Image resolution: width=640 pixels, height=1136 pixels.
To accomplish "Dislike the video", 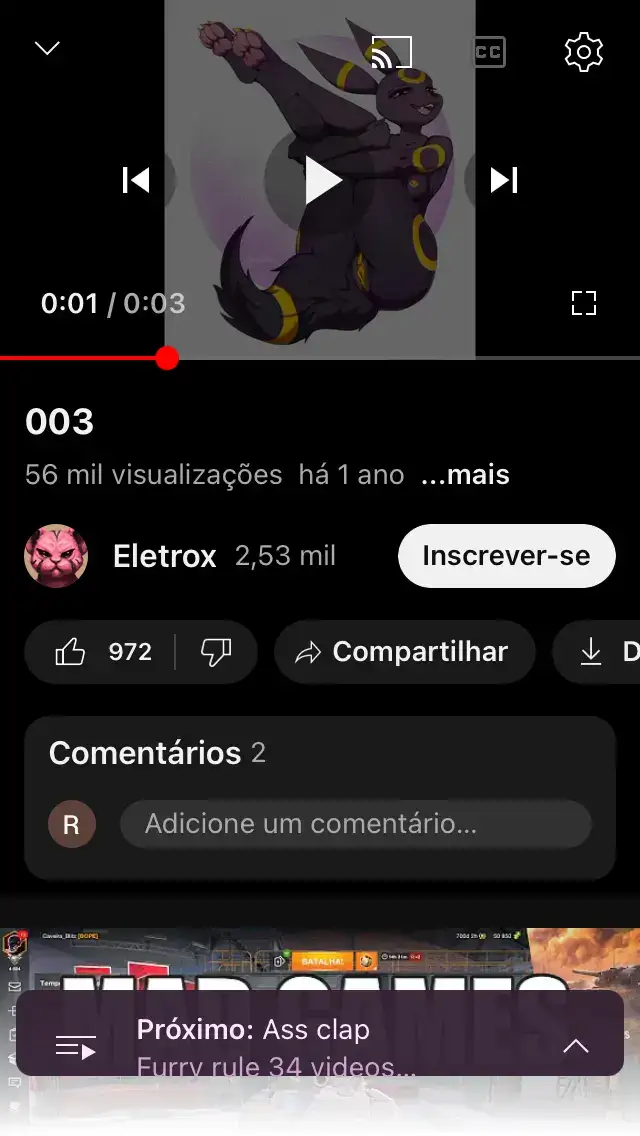I will coord(216,653).
